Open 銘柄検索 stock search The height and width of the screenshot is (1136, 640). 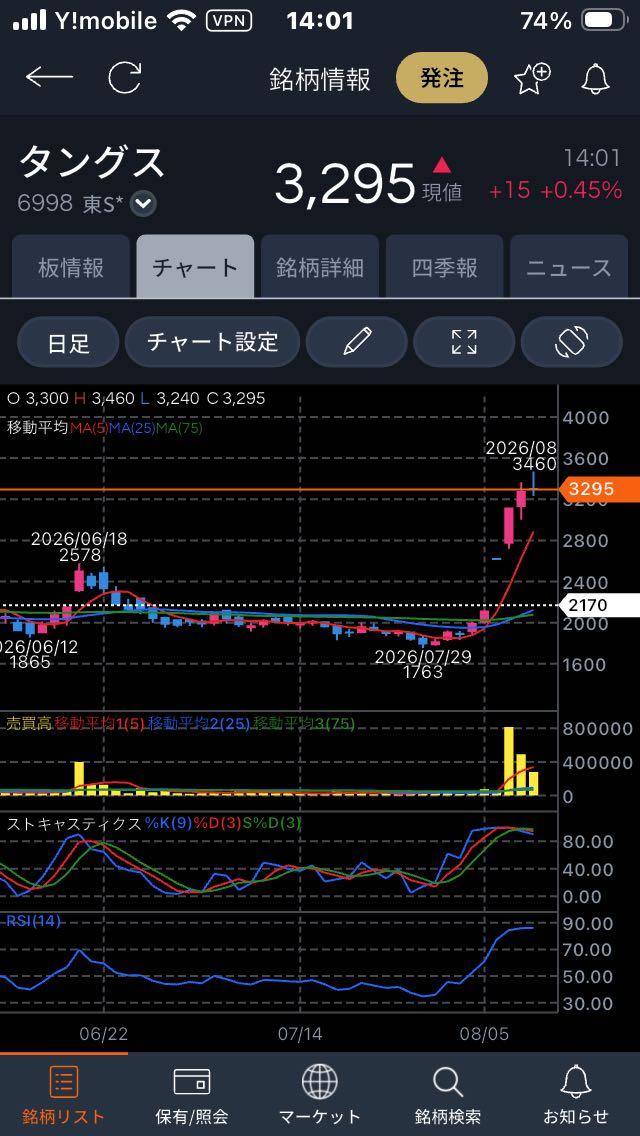[448, 1095]
